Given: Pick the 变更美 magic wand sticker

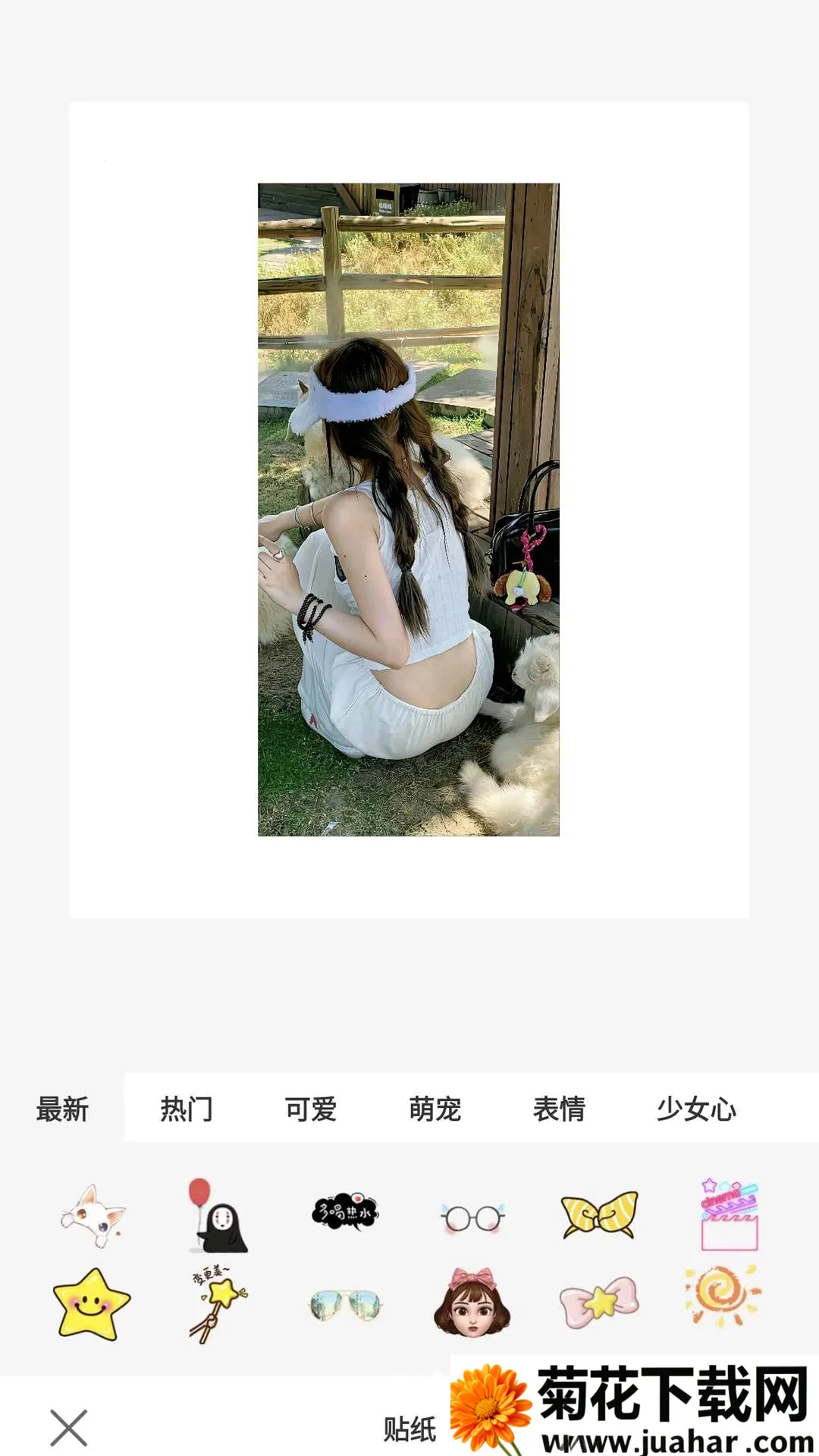Looking at the screenshot, I should coord(218,1304).
